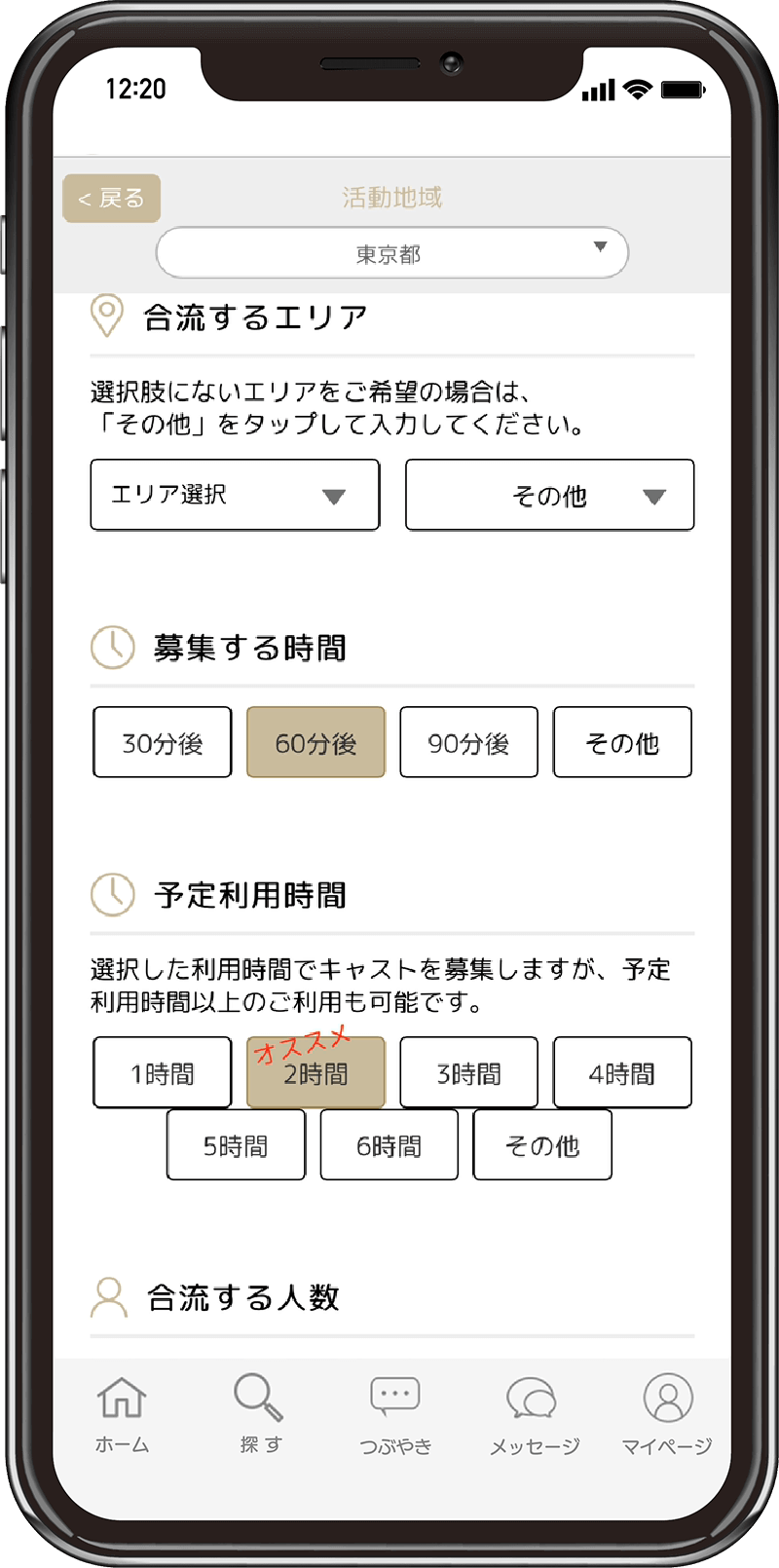Choose the recommended 2時間 option
The image size is (779, 1568).
click(315, 1073)
